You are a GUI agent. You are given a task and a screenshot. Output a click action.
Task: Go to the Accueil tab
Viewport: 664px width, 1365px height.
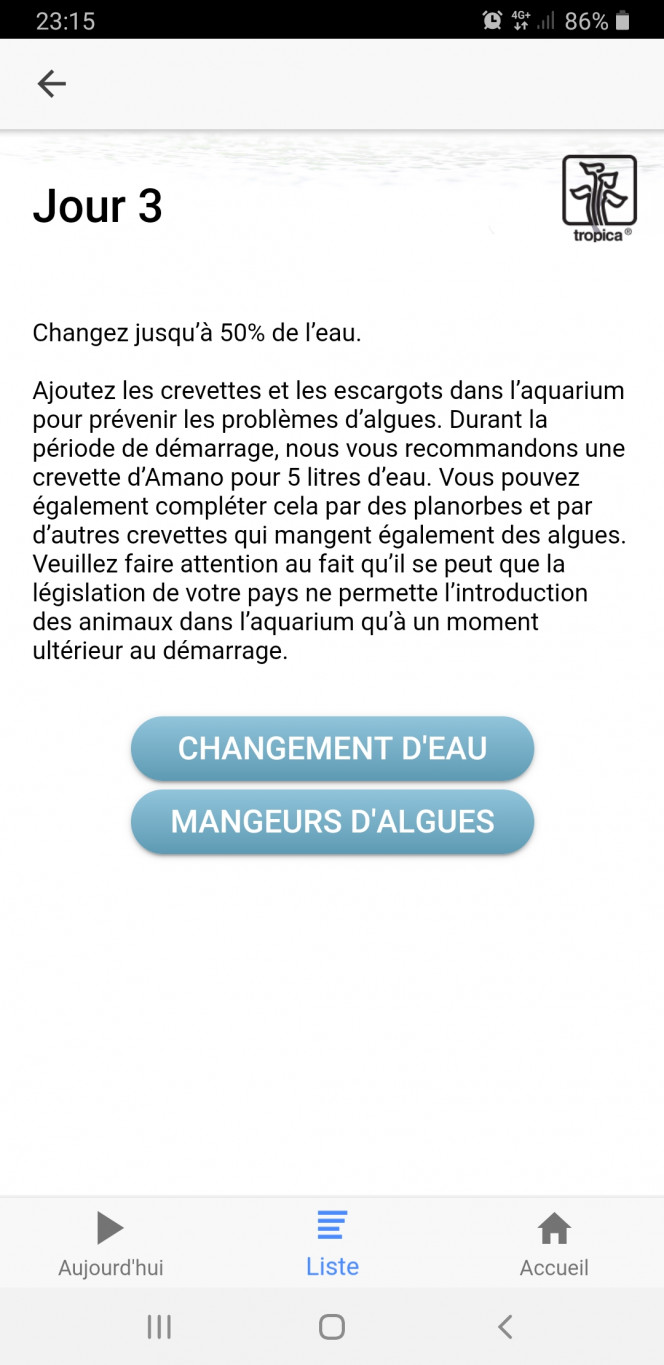[554, 1244]
